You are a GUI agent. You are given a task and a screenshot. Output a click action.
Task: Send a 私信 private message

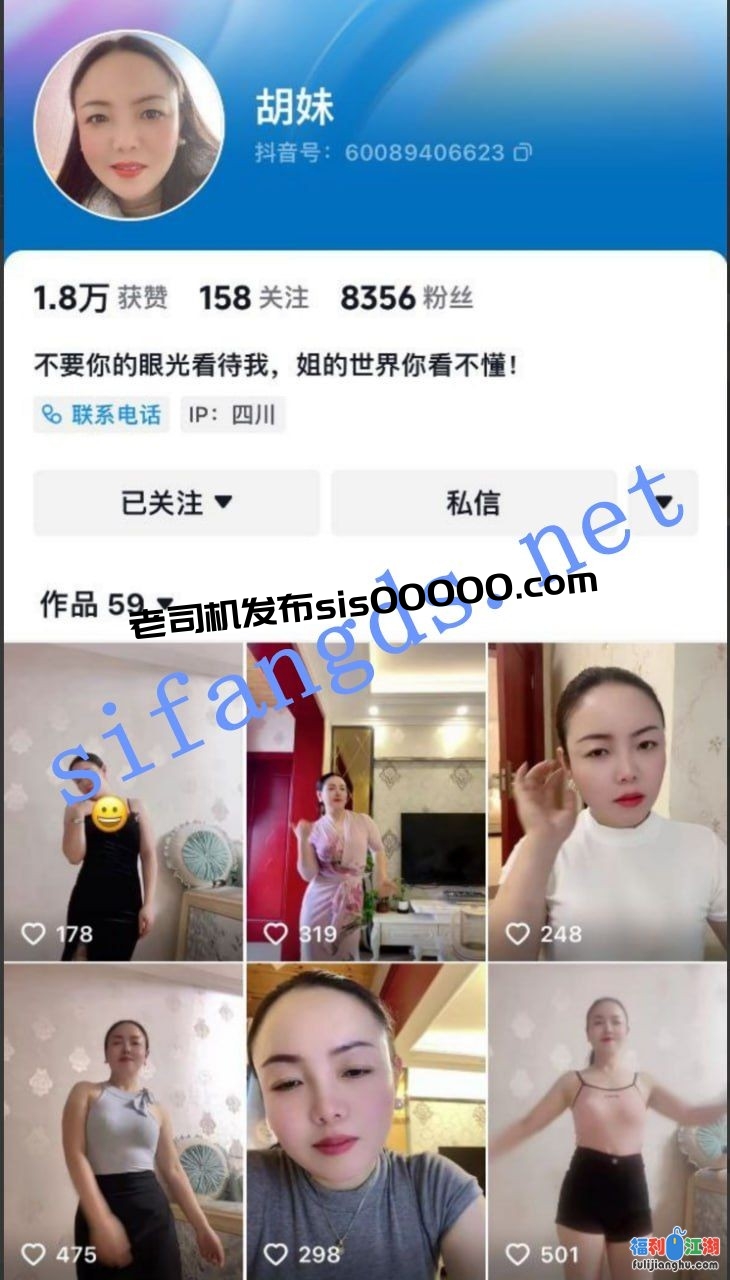pyautogui.click(x=474, y=503)
